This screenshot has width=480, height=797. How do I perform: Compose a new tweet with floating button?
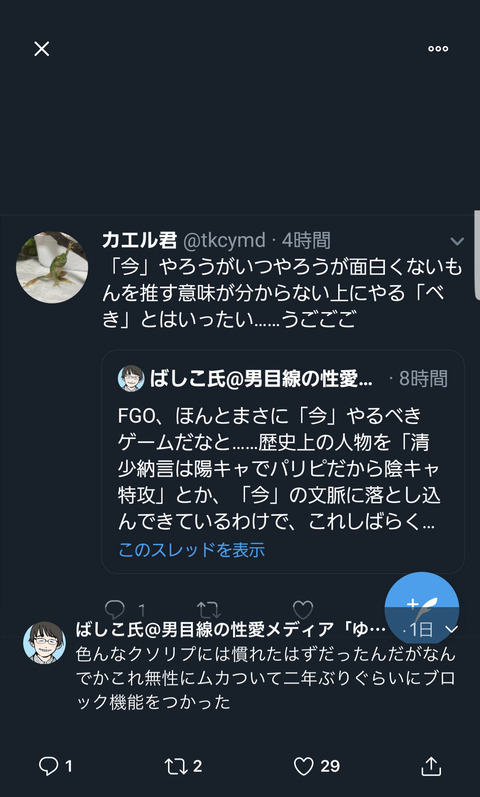[x=422, y=609]
